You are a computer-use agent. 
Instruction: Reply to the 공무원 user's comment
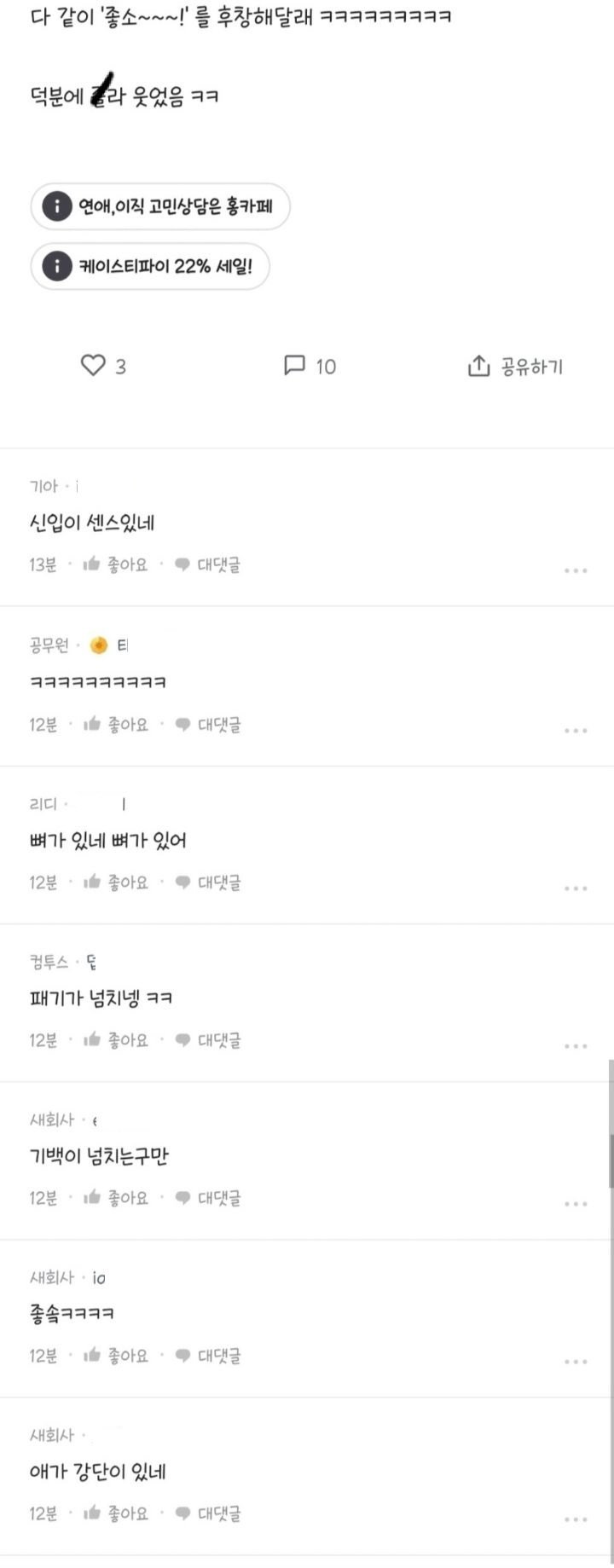click(207, 725)
